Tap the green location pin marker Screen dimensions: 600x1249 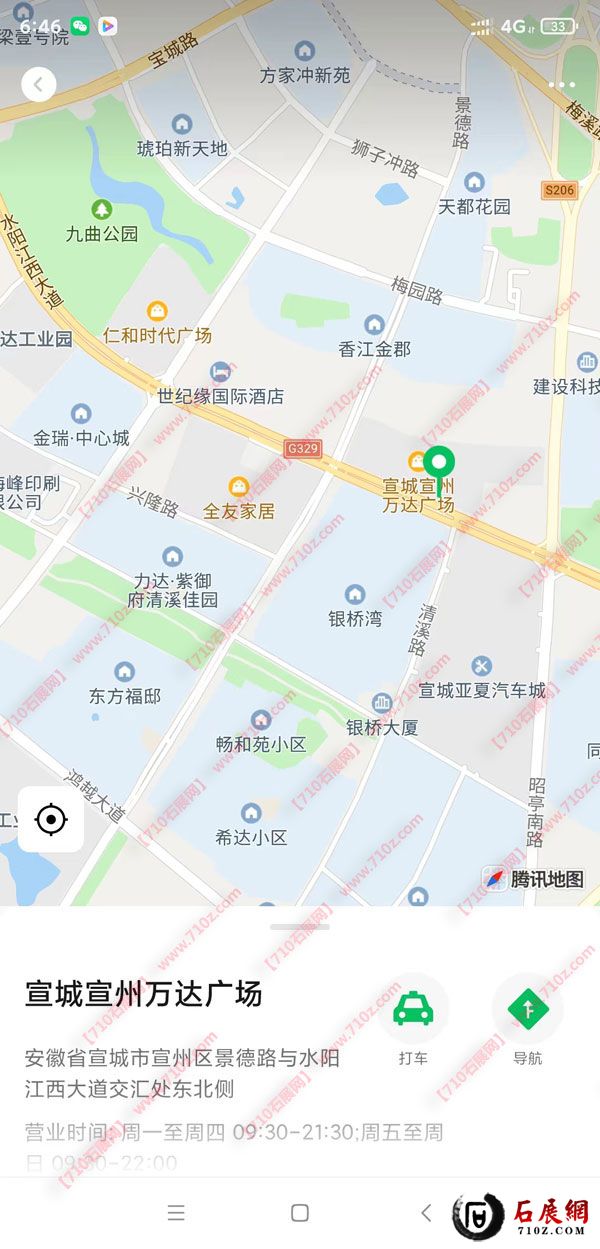[438, 467]
